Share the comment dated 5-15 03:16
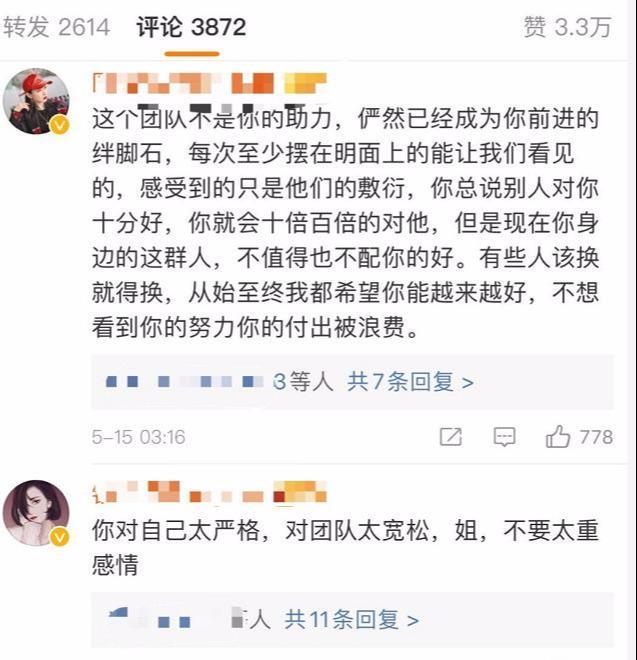Screen dimensions: 637x660 point(451,437)
